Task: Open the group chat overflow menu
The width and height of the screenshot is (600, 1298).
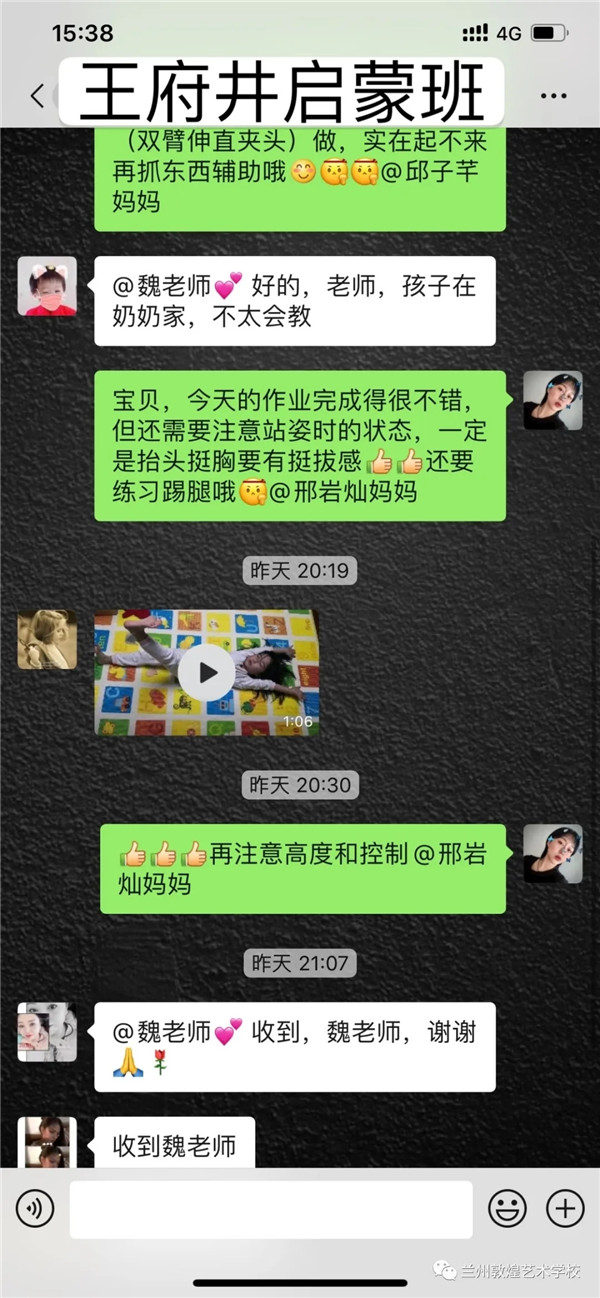Action: 553,96
